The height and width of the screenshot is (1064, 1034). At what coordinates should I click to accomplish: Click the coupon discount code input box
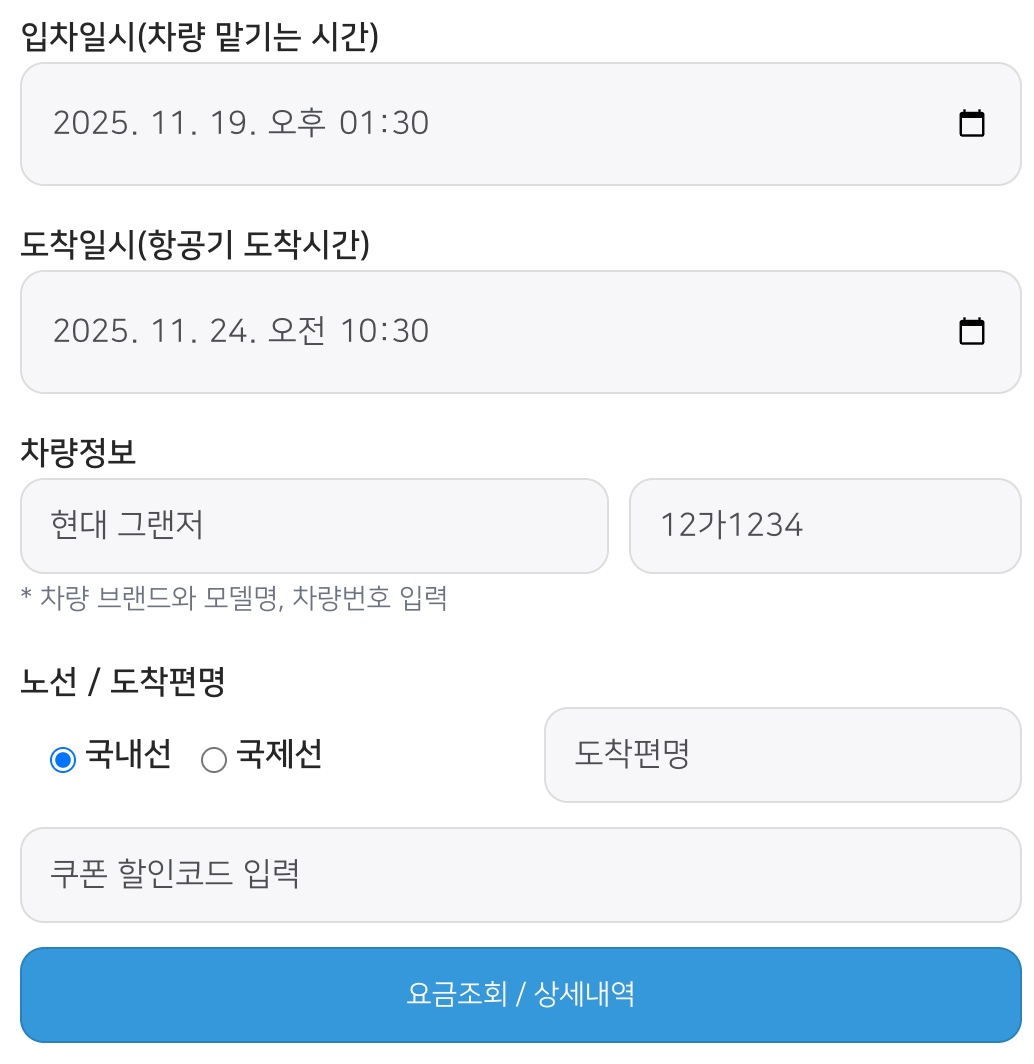(x=517, y=874)
